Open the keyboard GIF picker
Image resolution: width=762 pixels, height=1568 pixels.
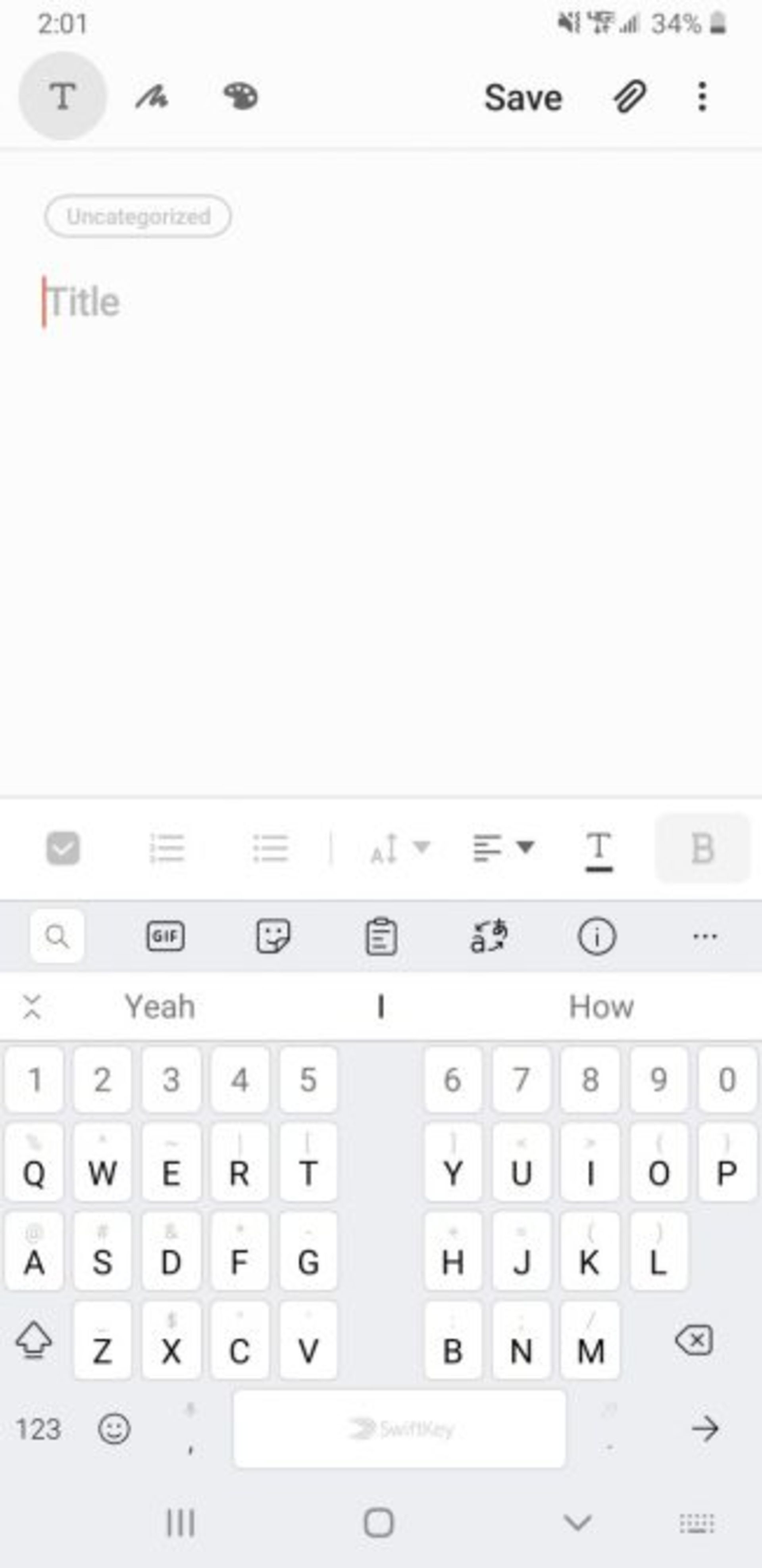tap(165, 936)
